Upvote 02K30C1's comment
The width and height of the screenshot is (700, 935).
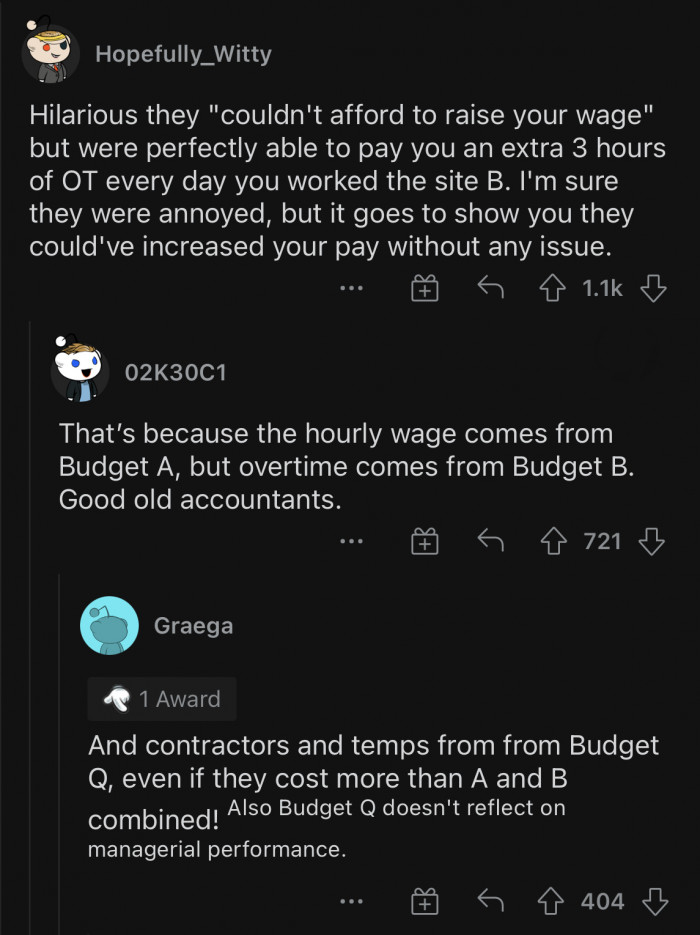click(x=552, y=542)
